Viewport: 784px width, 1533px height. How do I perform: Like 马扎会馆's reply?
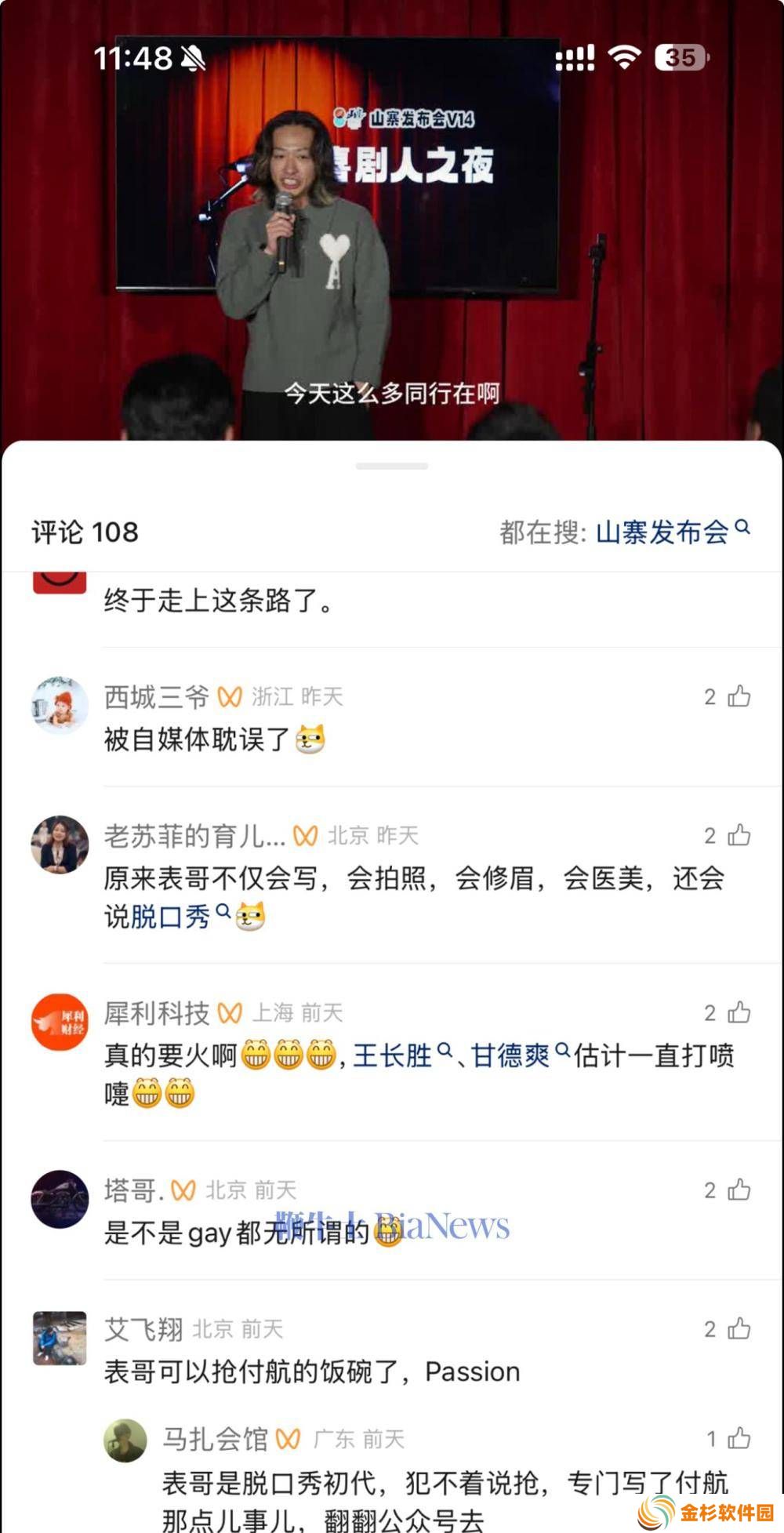739,1438
